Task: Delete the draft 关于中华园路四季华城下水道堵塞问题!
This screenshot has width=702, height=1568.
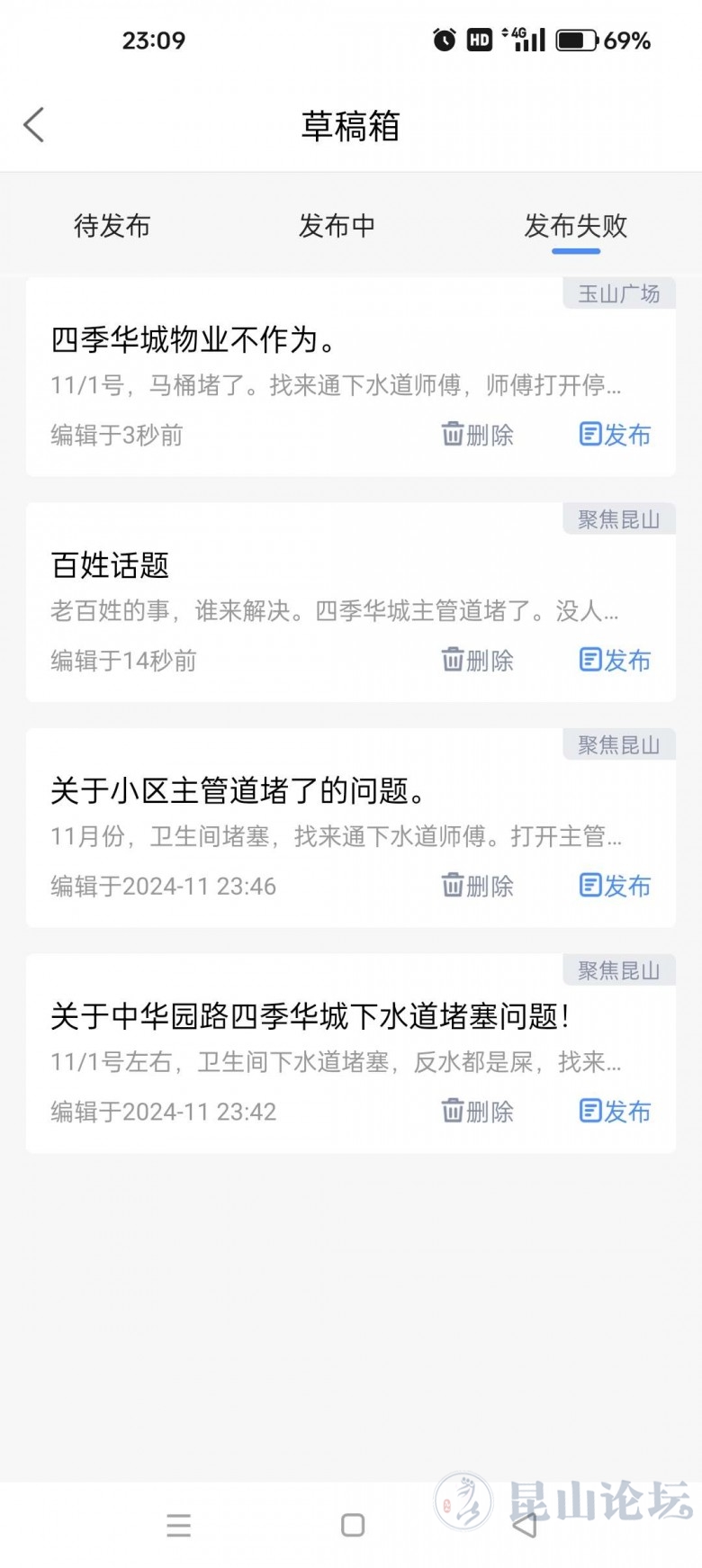Action: point(478,1111)
